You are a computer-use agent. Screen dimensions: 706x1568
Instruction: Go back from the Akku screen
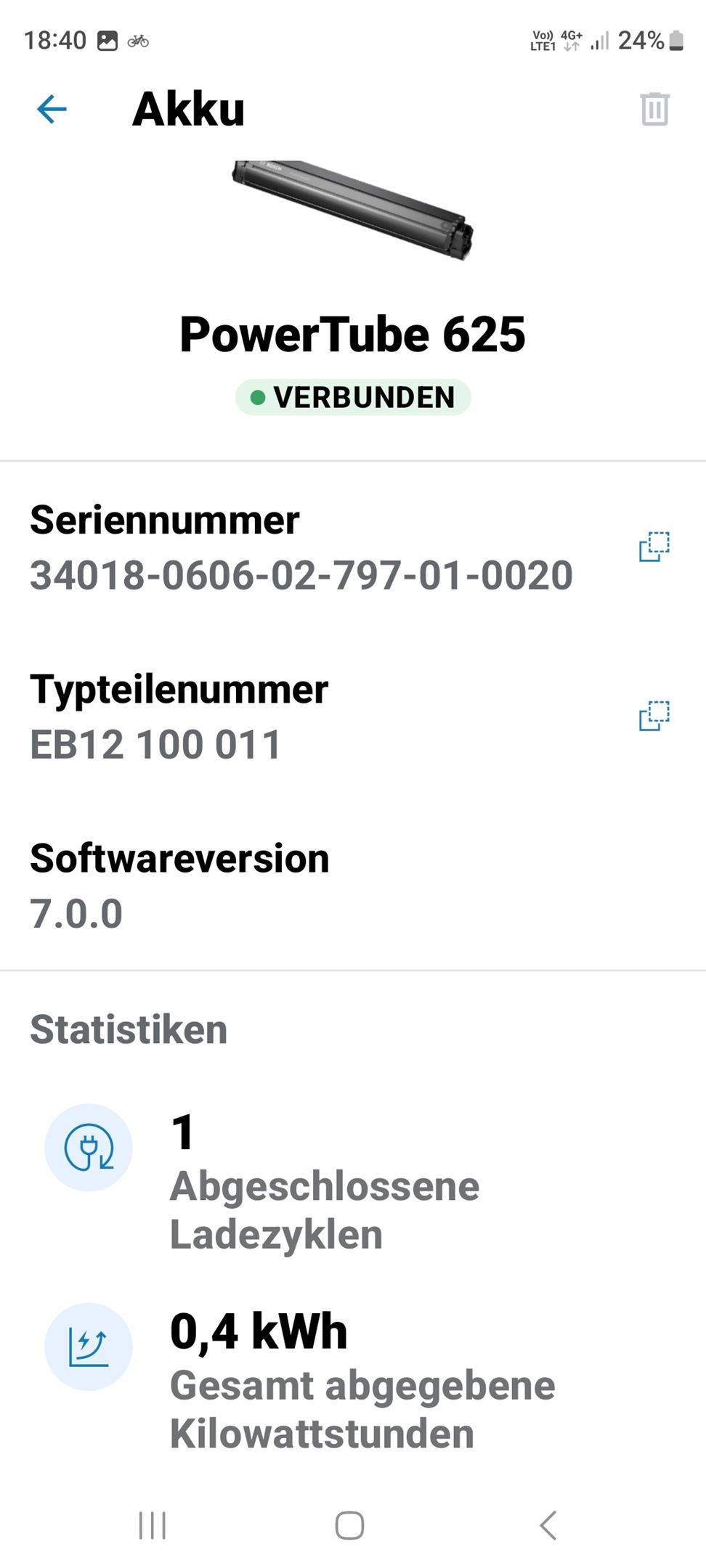click(x=52, y=110)
